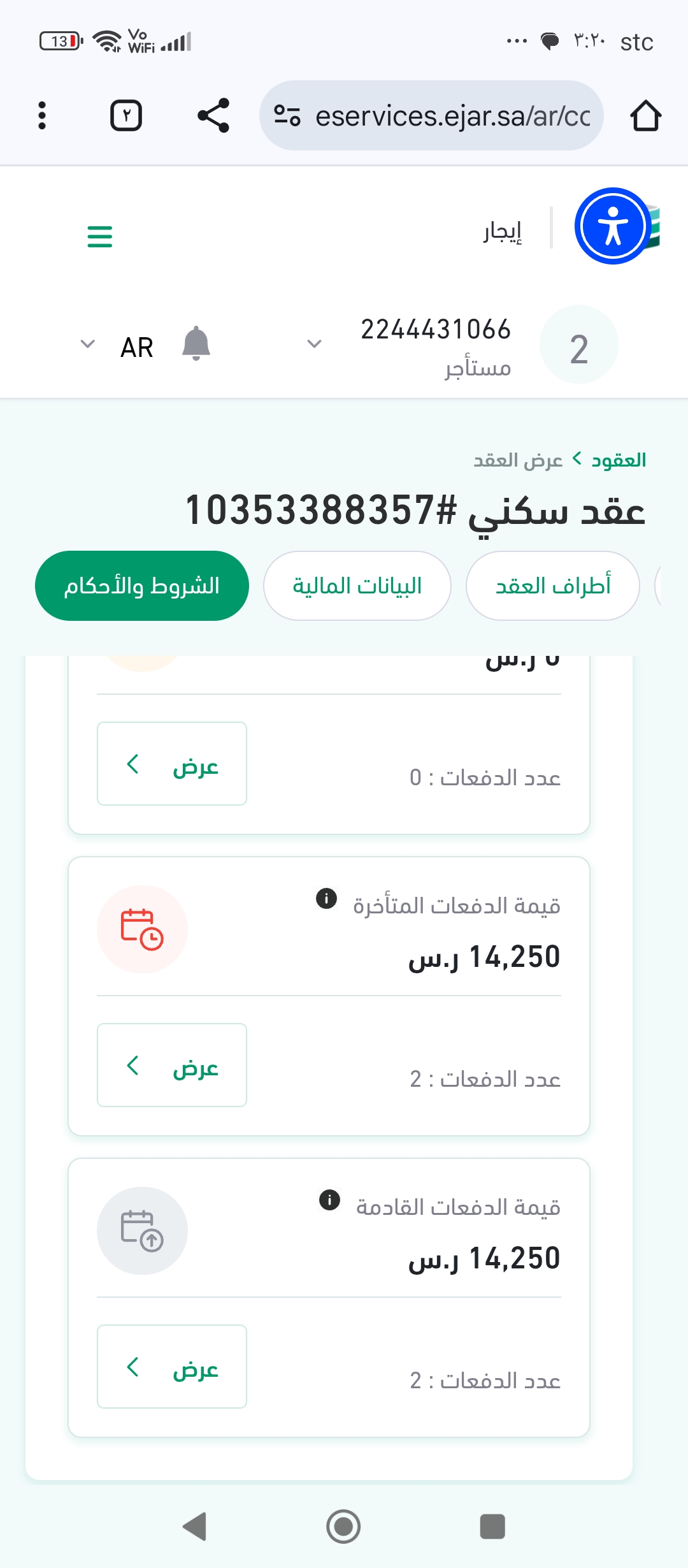Tap عرض for قيمة الدفعات القادمة
This screenshot has height=1568, width=688.
click(x=172, y=1367)
